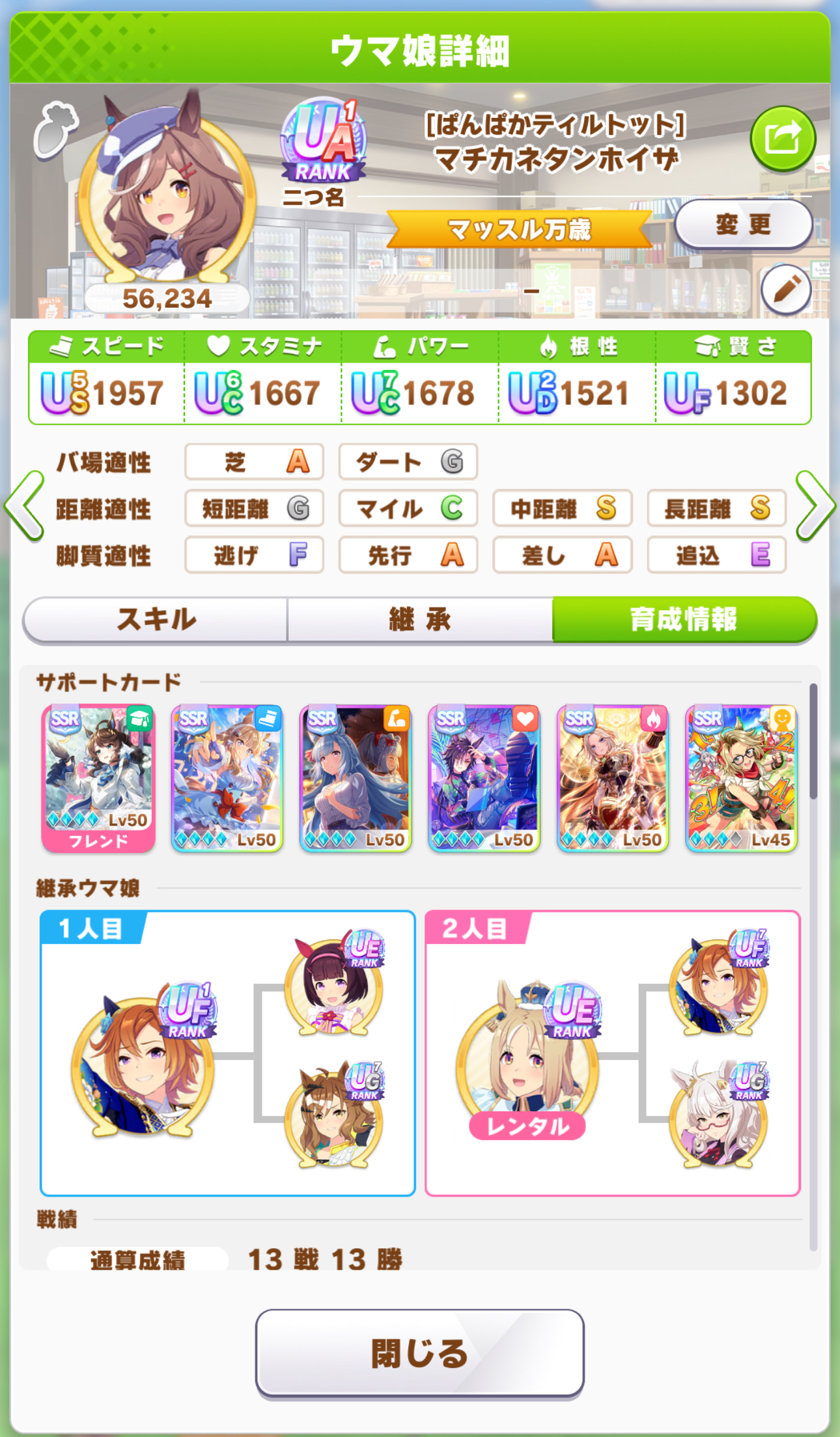
Task: Open the guts-type SSR support card
Action: [613, 779]
